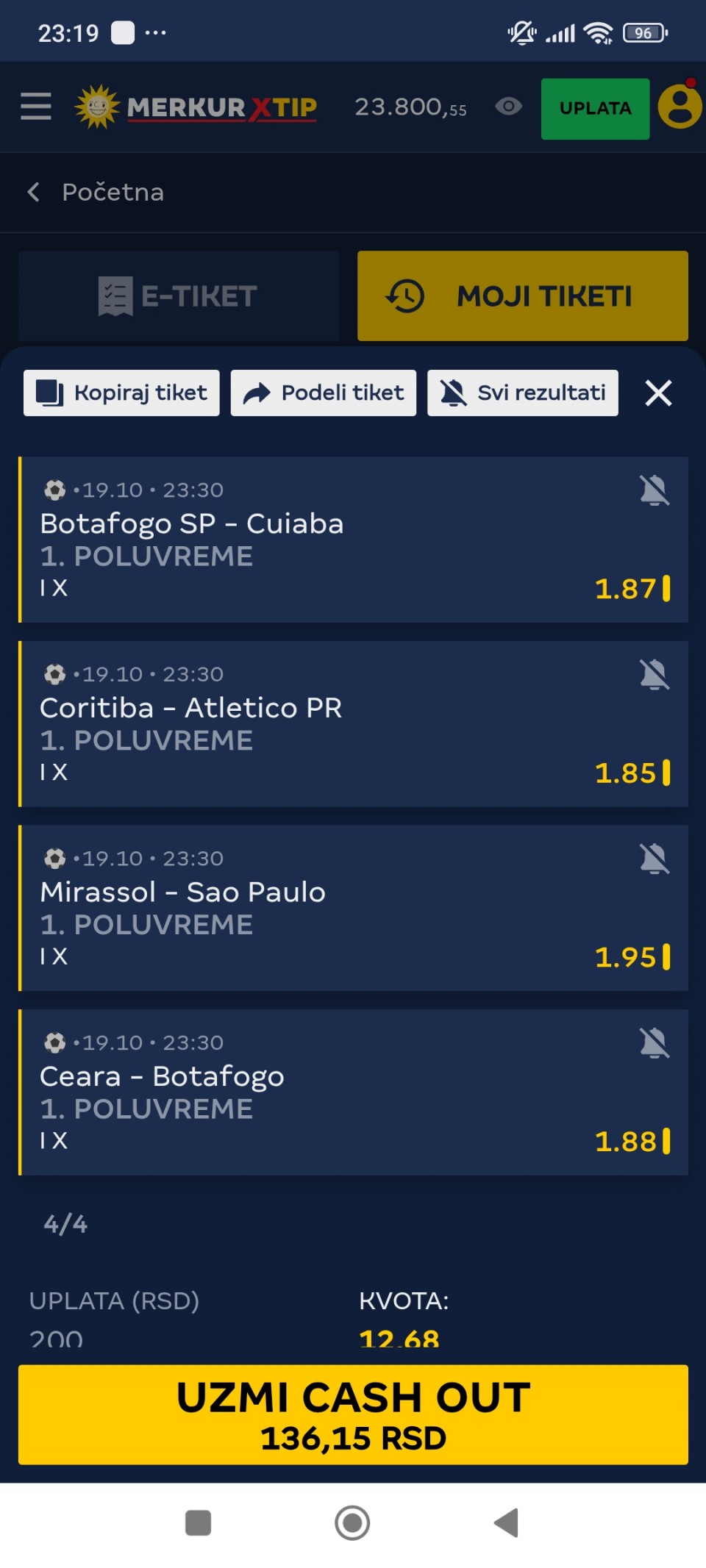This screenshot has width=706, height=1568.
Task: Toggle bell for Ceara - Botafogo
Action: [654, 1043]
